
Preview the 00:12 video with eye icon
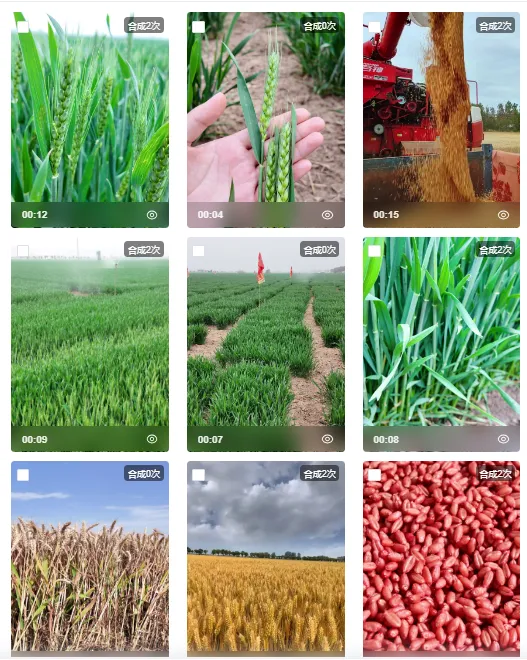pyautogui.click(x=152, y=215)
